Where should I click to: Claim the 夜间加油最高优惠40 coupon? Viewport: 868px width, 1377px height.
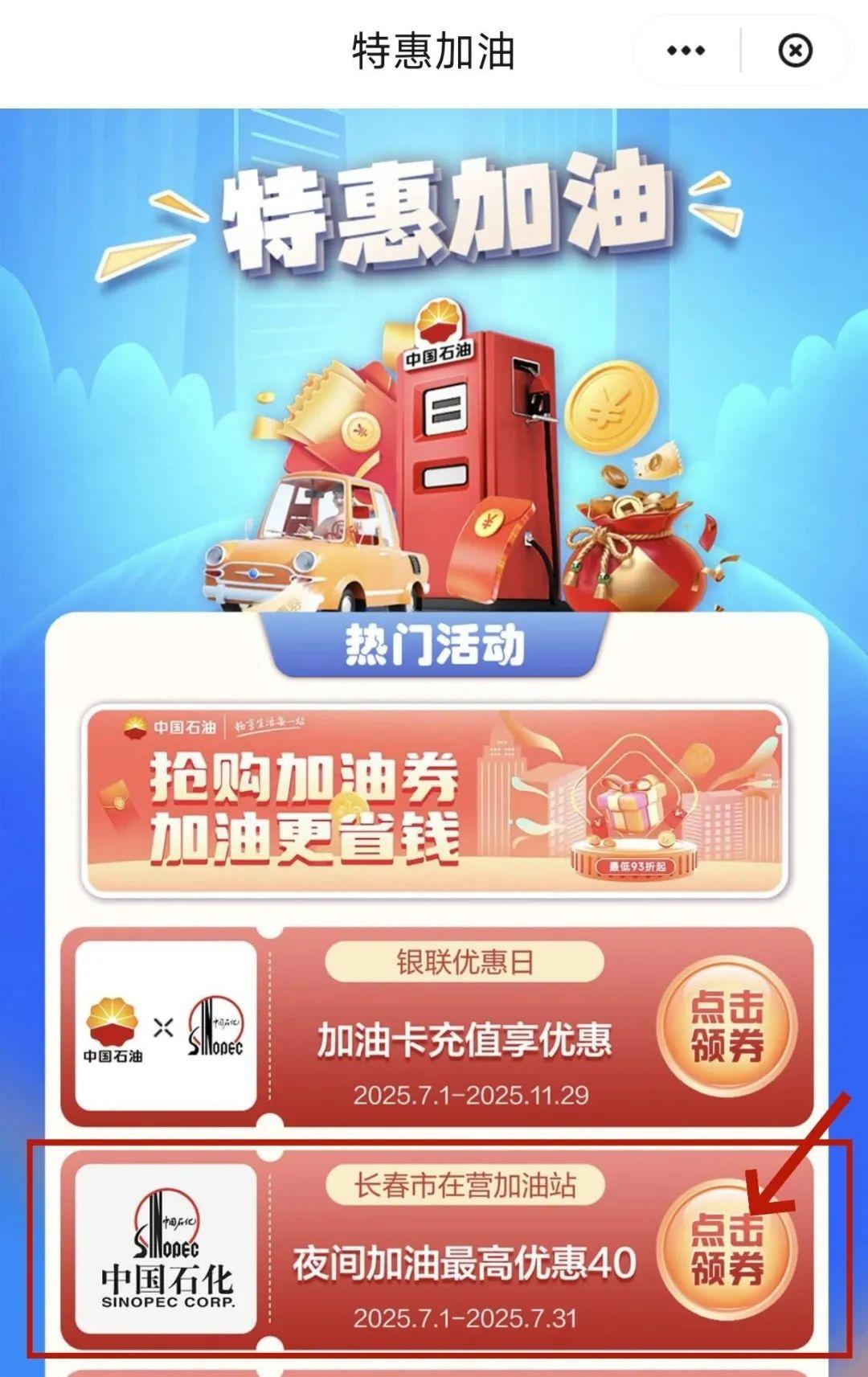(727, 1248)
